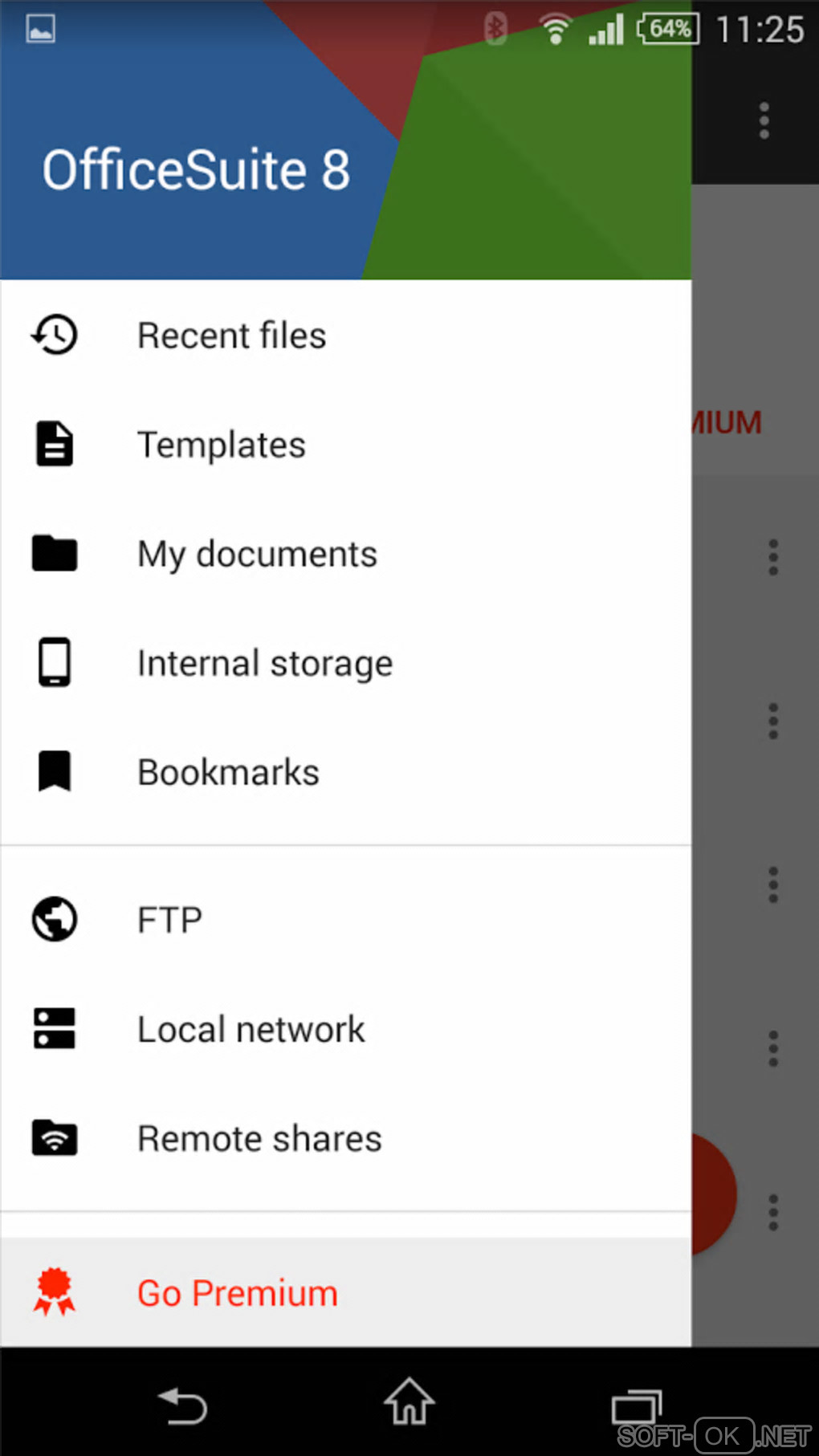Go to the home screen
The width and height of the screenshot is (819, 1456).
click(x=409, y=1402)
